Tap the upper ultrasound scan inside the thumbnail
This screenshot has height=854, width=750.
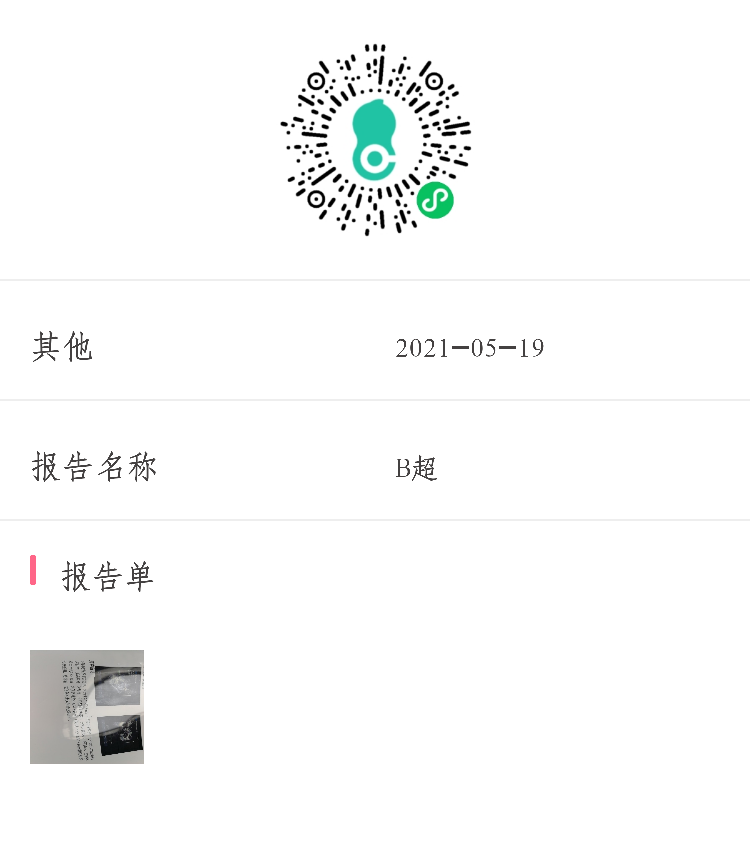click(x=118, y=686)
